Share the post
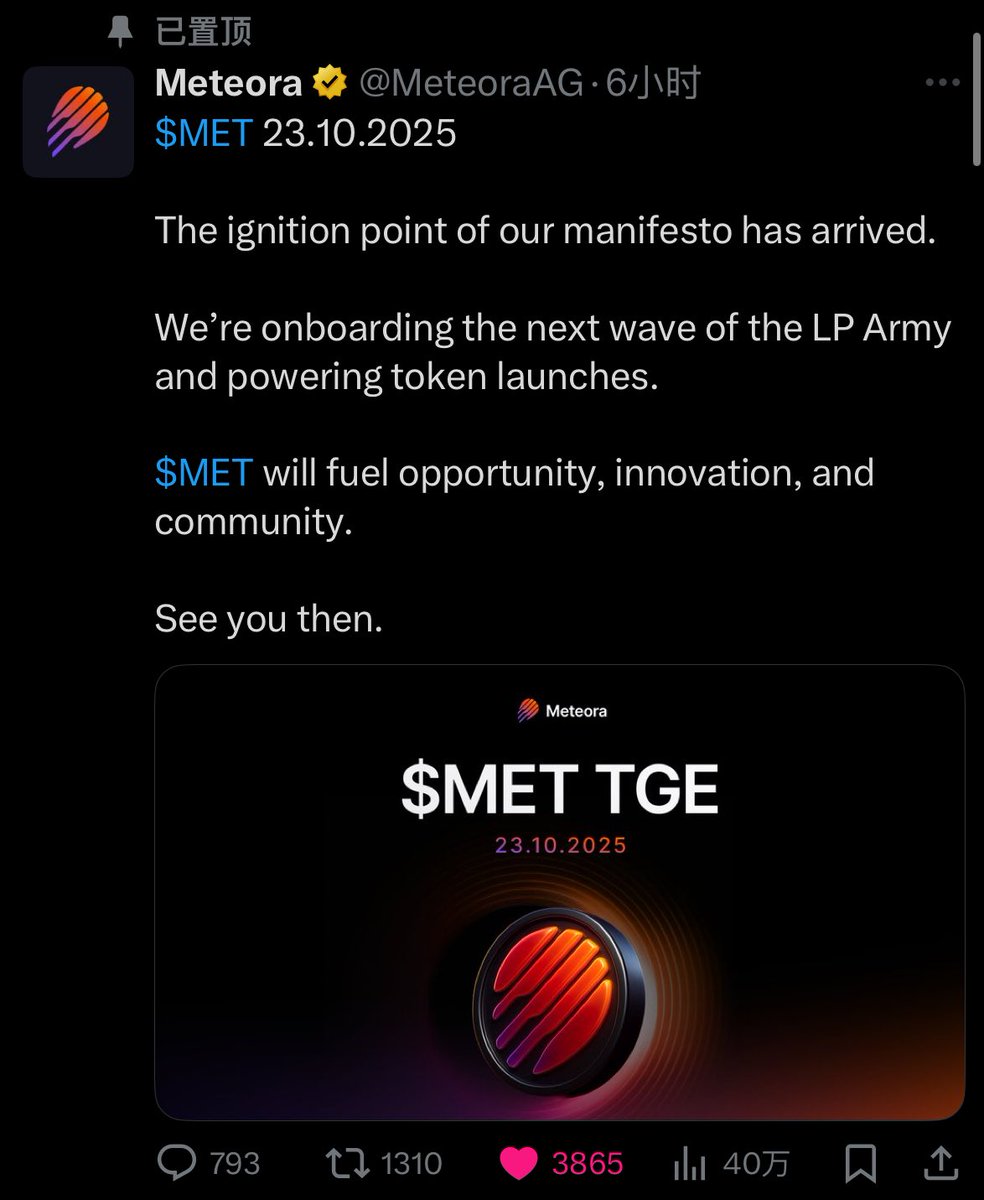Viewport: 984px width, 1200px height. click(938, 1162)
